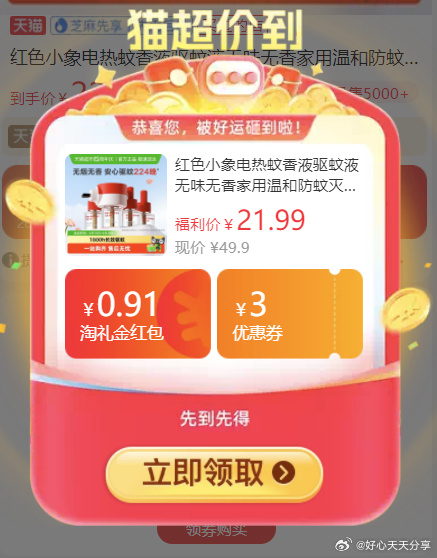Viewport: 437px width, 558px height.
Task: Tap the 立即领取 button
Action: click(x=214, y=474)
